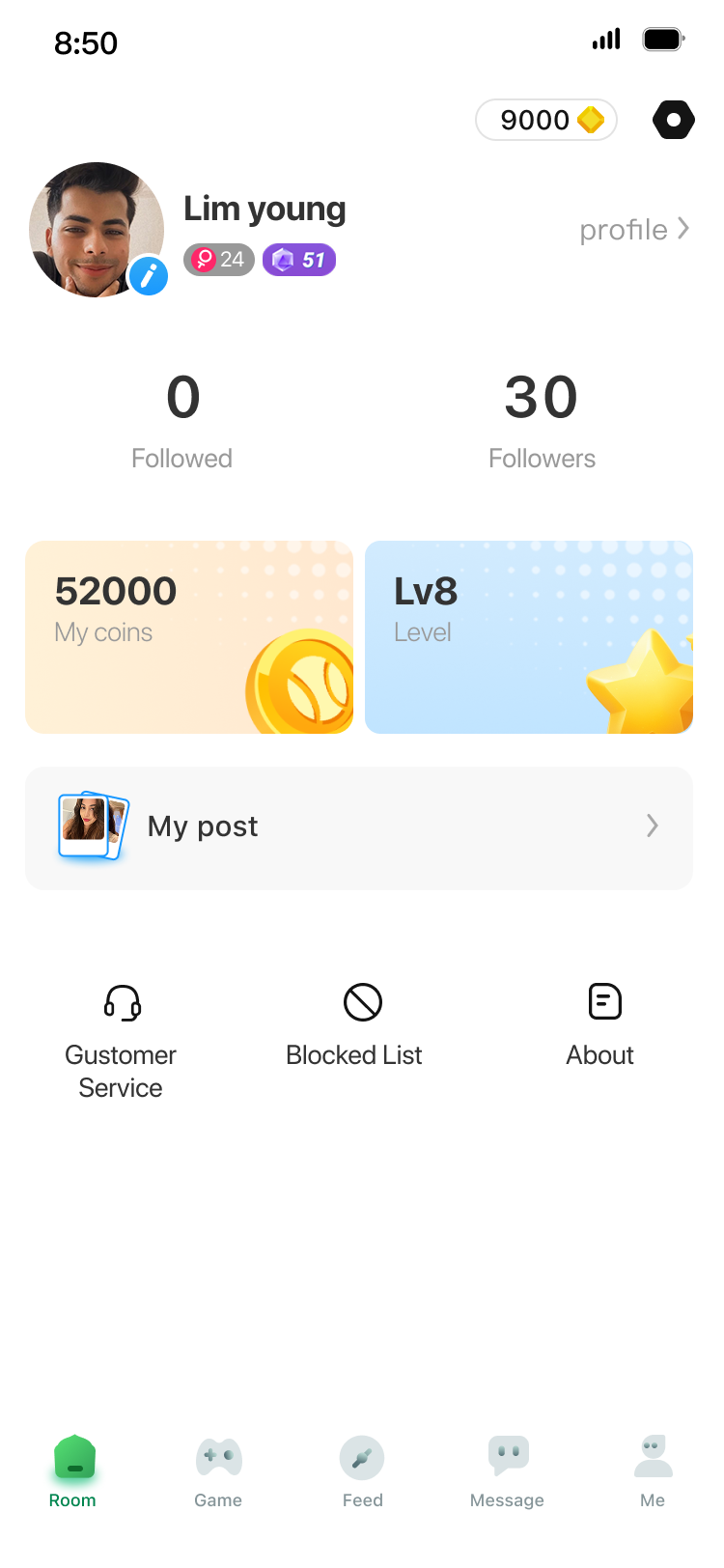Open the Message section

(x=508, y=1456)
